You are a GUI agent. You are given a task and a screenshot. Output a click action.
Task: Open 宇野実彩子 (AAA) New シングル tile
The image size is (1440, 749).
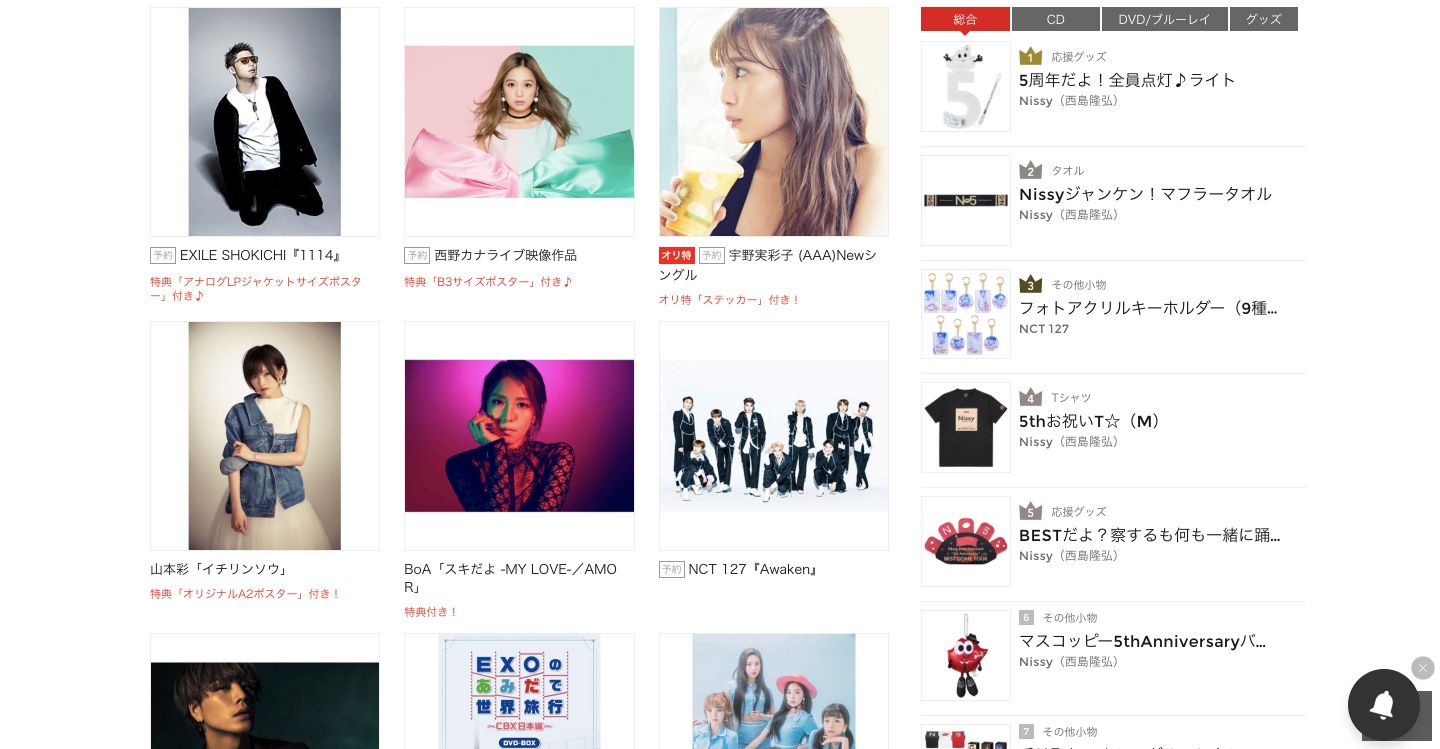773,122
